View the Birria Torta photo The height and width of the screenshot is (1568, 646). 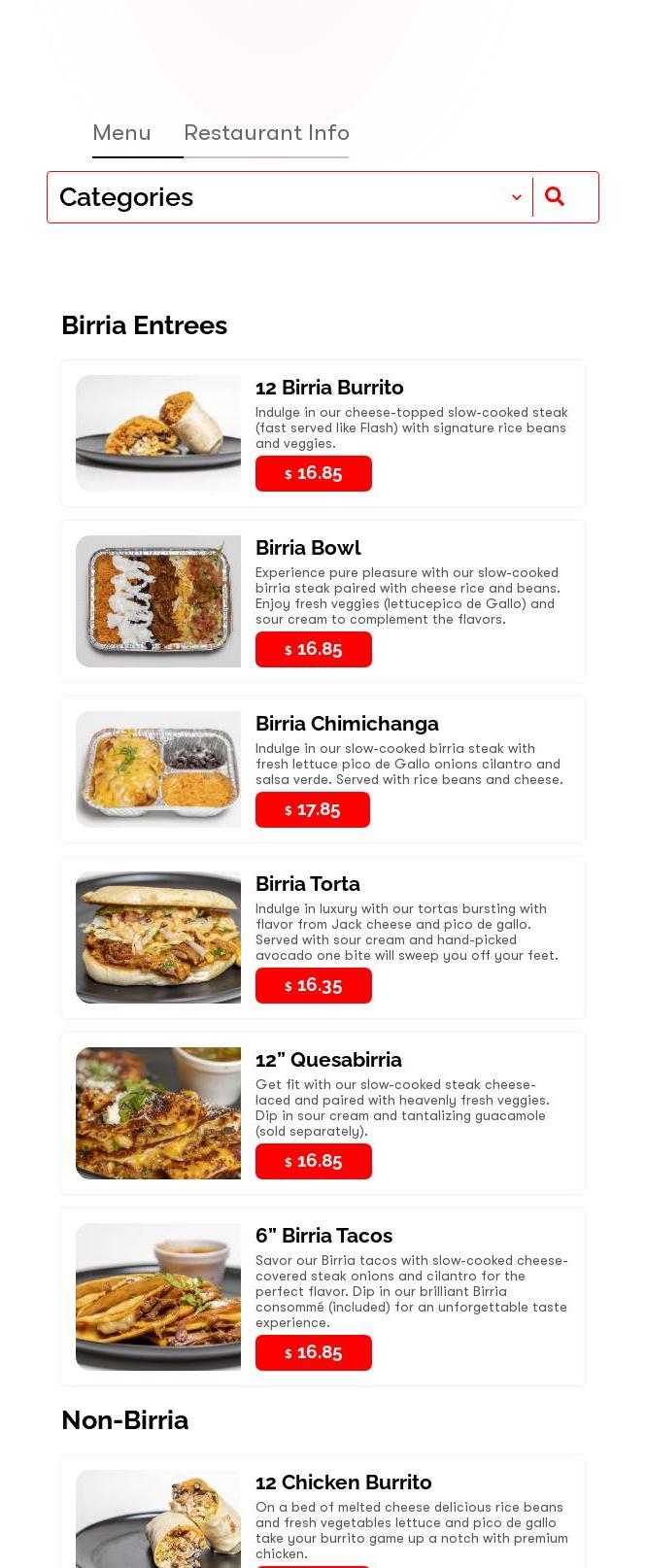(158, 937)
